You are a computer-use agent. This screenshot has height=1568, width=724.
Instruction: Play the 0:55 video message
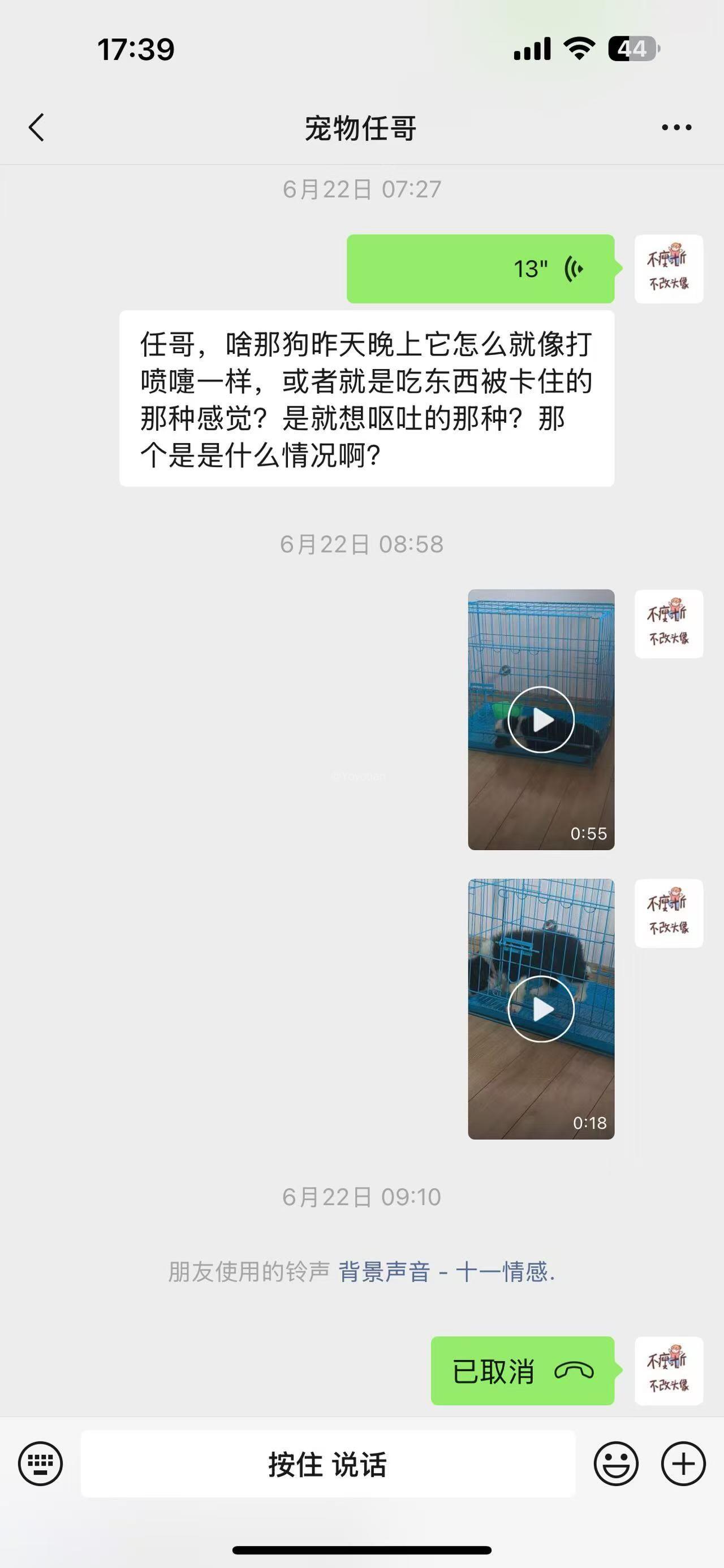[541, 720]
